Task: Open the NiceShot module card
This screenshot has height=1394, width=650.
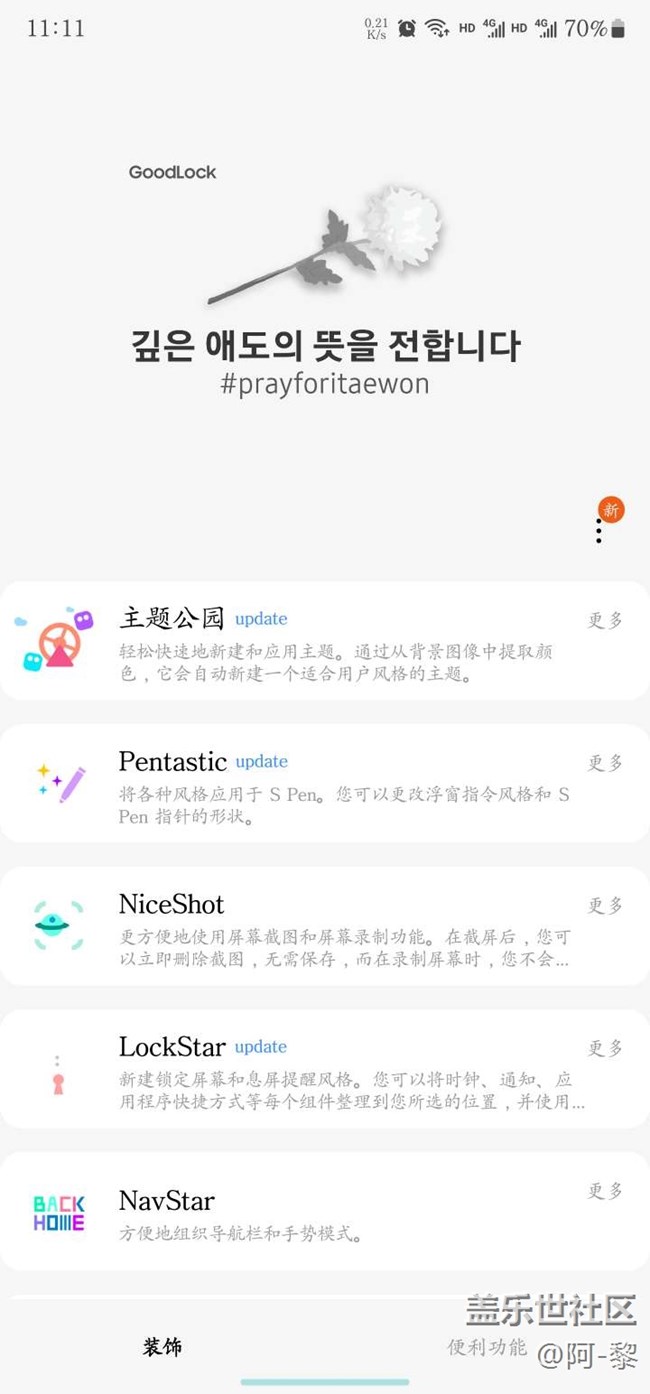Action: point(300,926)
